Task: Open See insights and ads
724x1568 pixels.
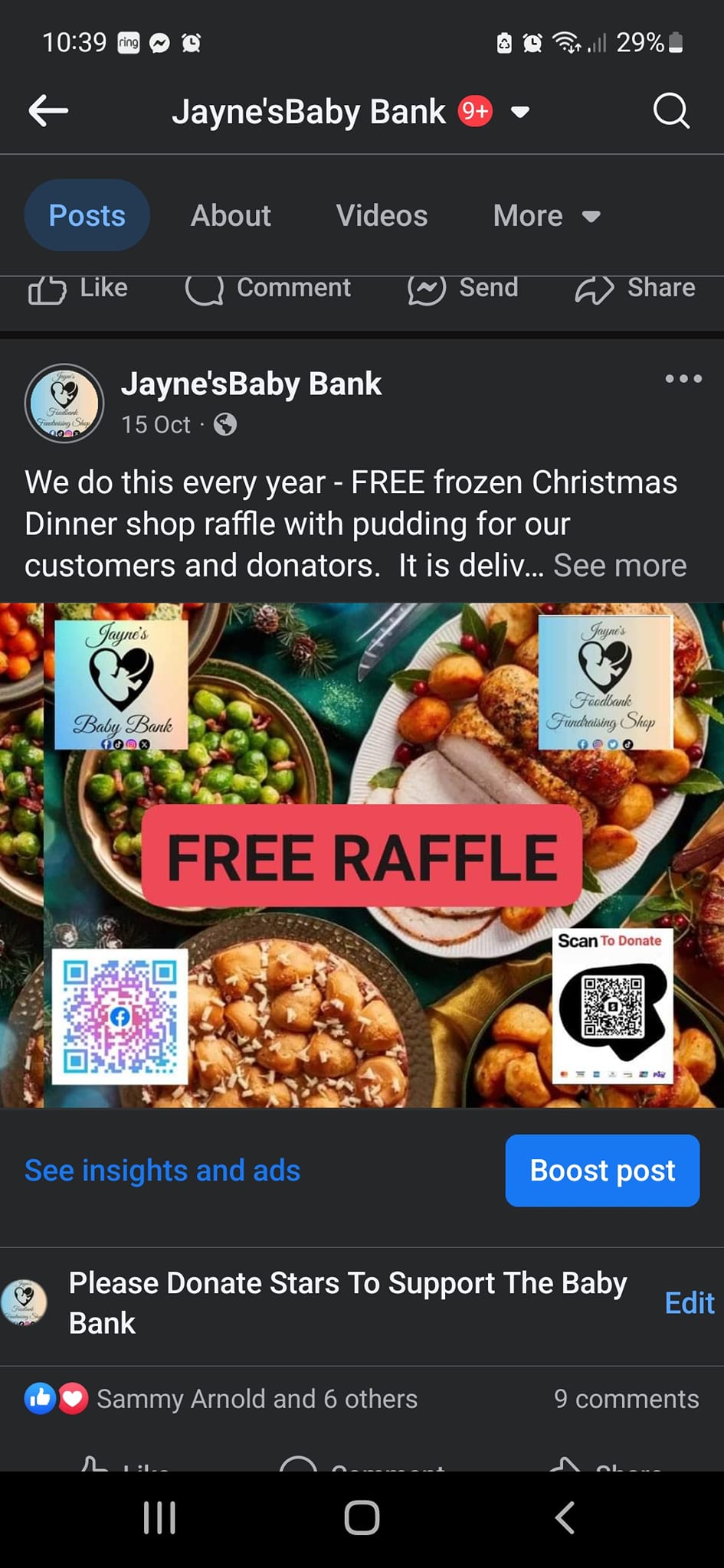Action: [x=162, y=1170]
